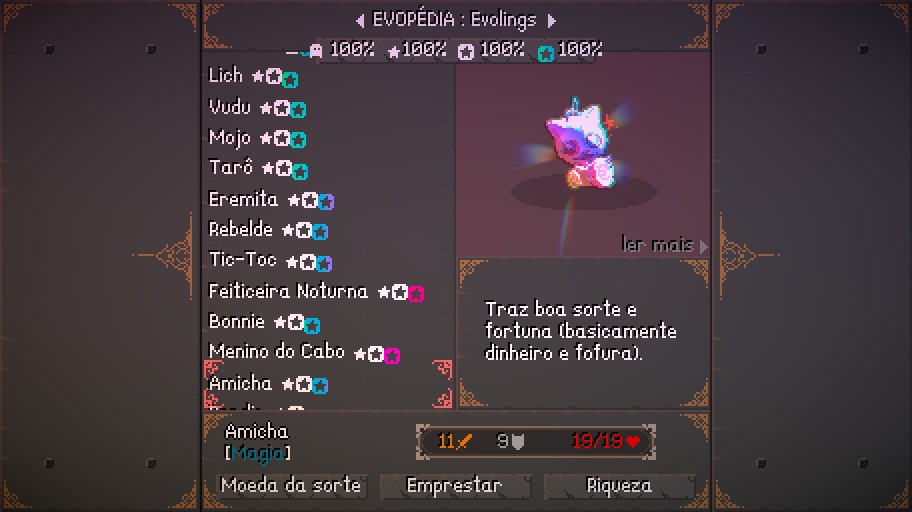Select the Vudu entry
The width and height of the screenshot is (912, 512).
[230, 107]
